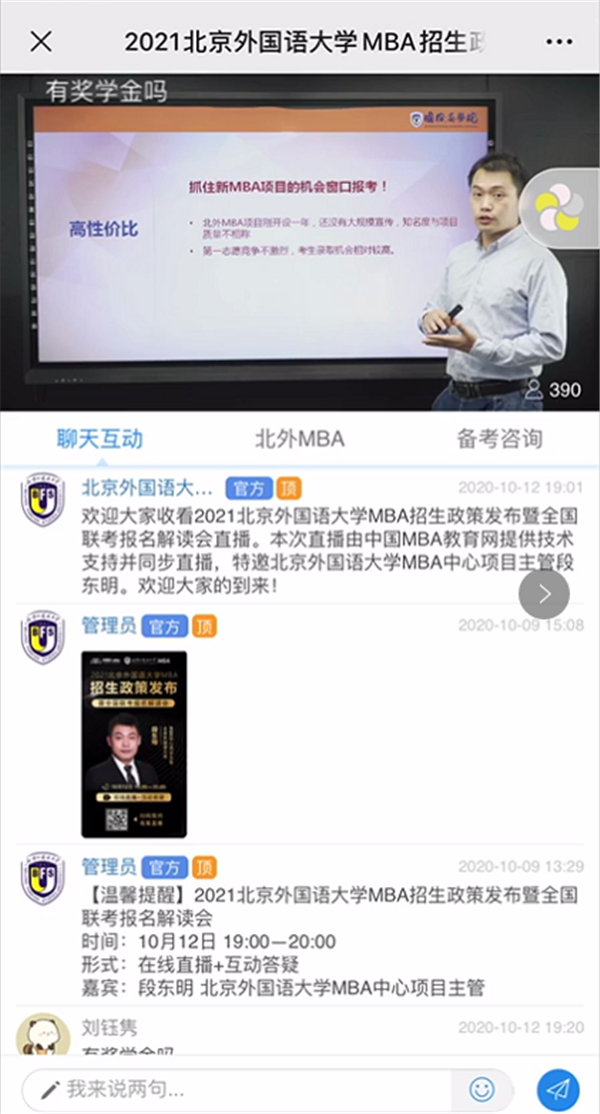This screenshot has height=1114, width=600.
Task: Switch to the 备考咨询 tab
Action: (x=499, y=439)
